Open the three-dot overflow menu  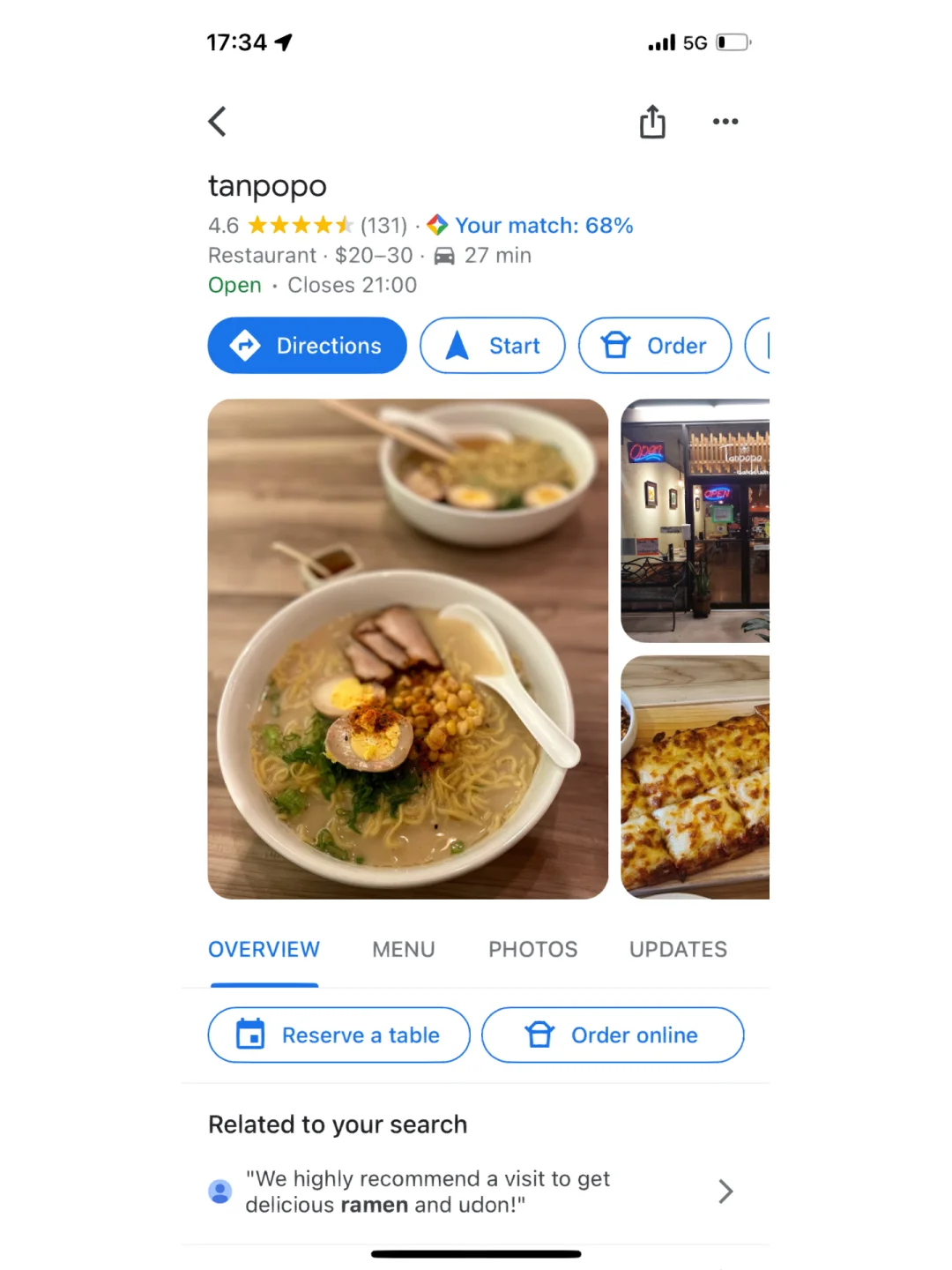tap(725, 122)
